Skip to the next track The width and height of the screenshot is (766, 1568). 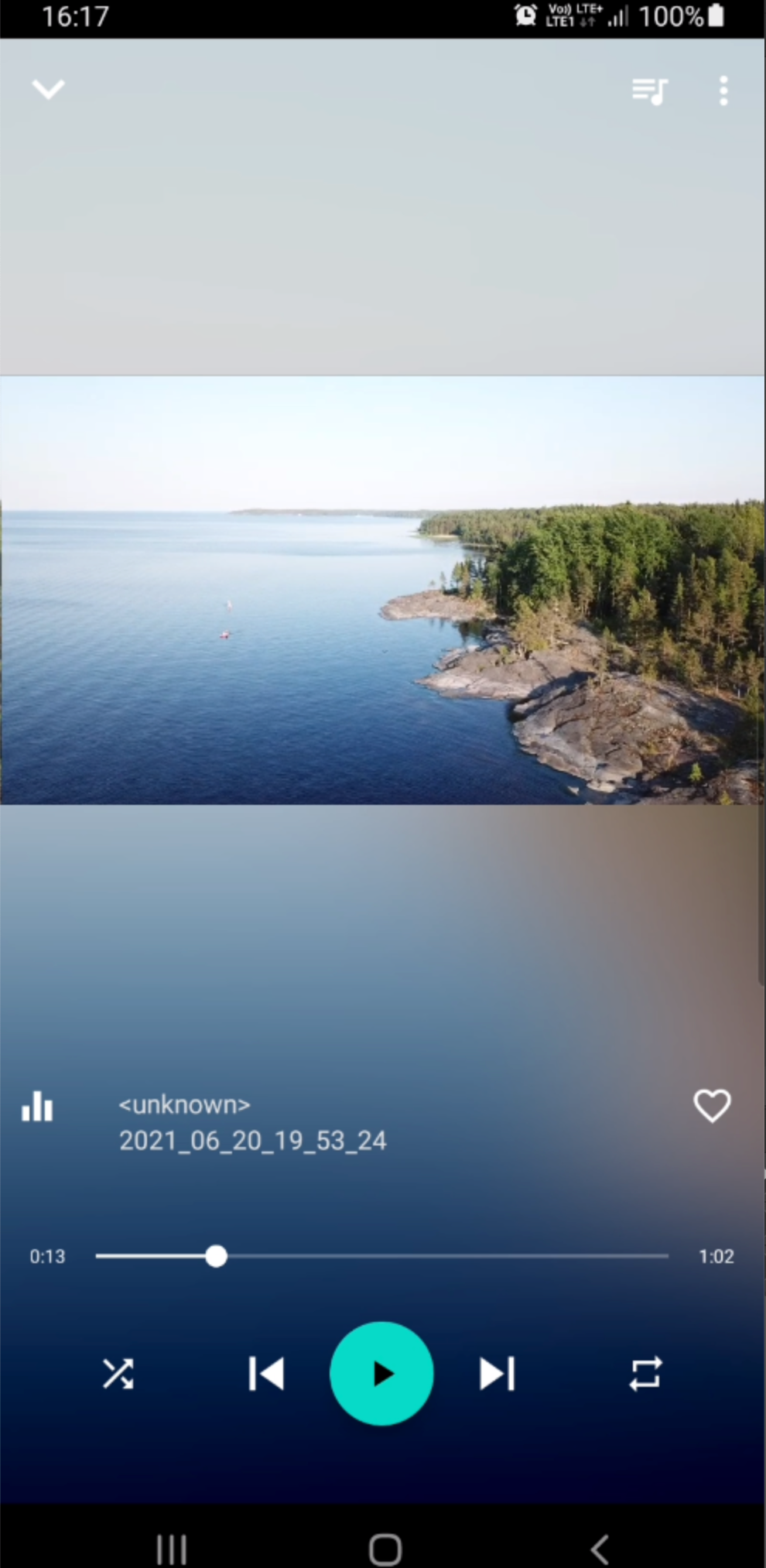pos(497,1374)
